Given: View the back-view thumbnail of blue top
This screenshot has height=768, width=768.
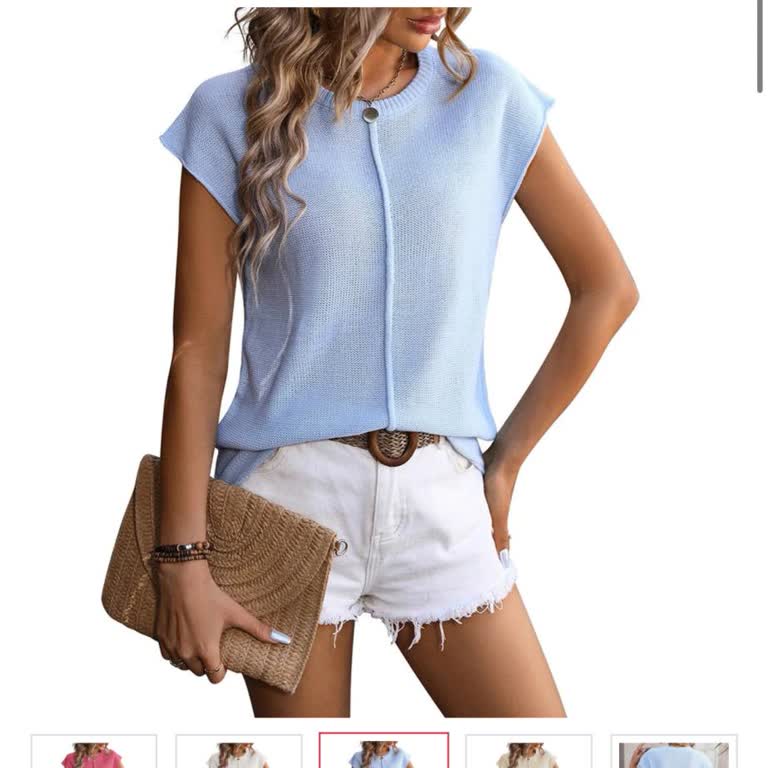Looking at the screenshot, I should (673, 753).
